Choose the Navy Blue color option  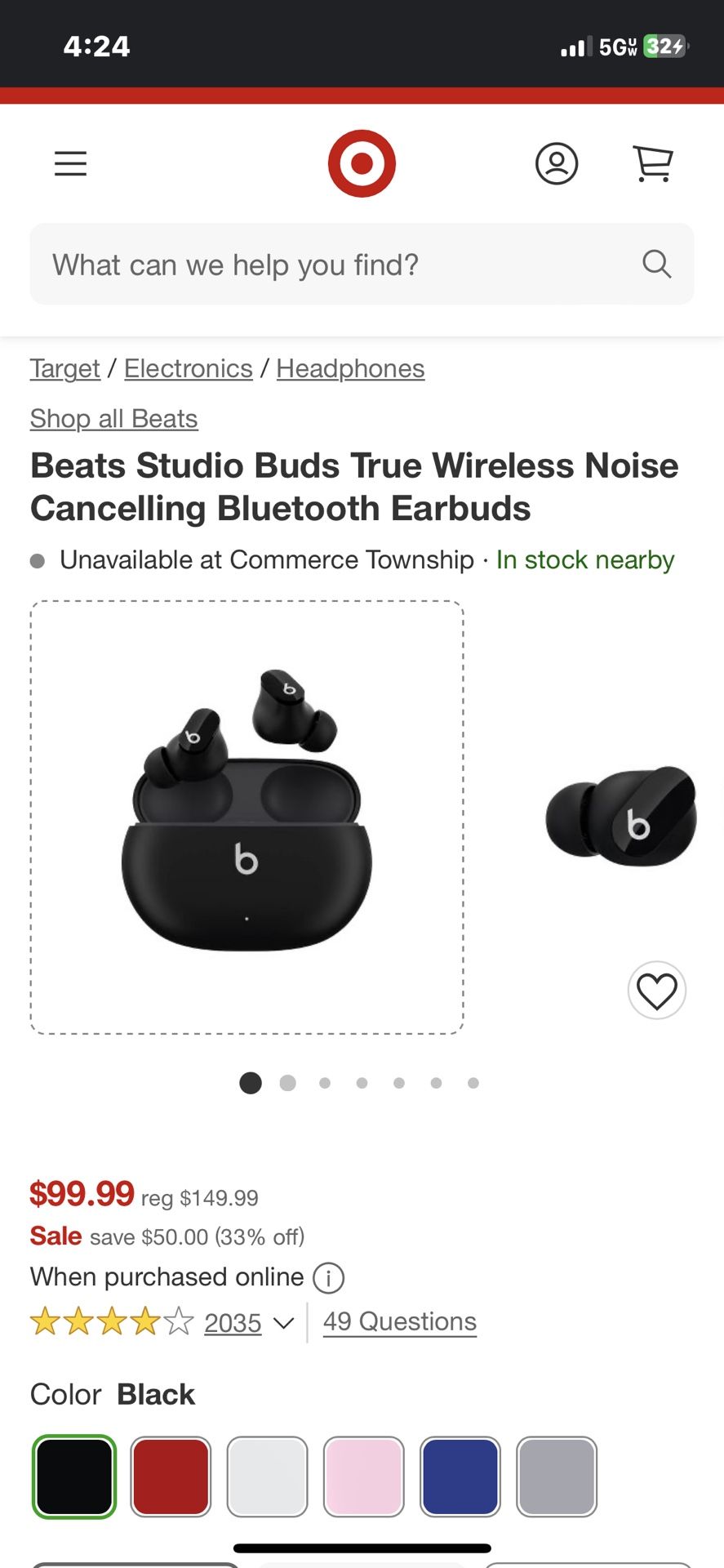[460, 1477]
